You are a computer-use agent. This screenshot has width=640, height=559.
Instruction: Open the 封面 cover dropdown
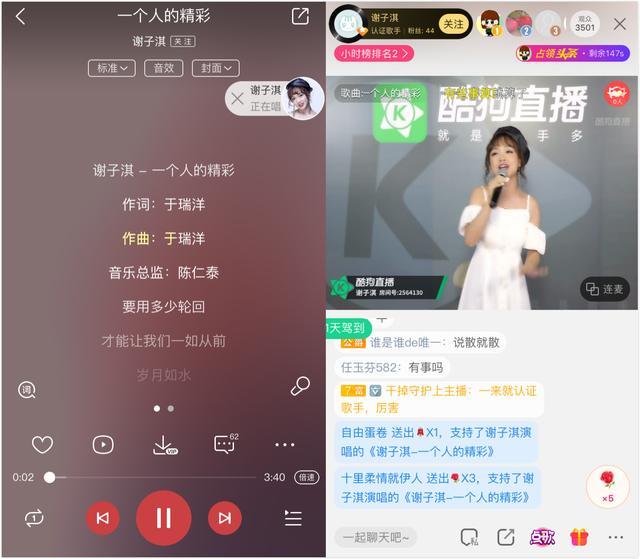(x=216, y=68)
